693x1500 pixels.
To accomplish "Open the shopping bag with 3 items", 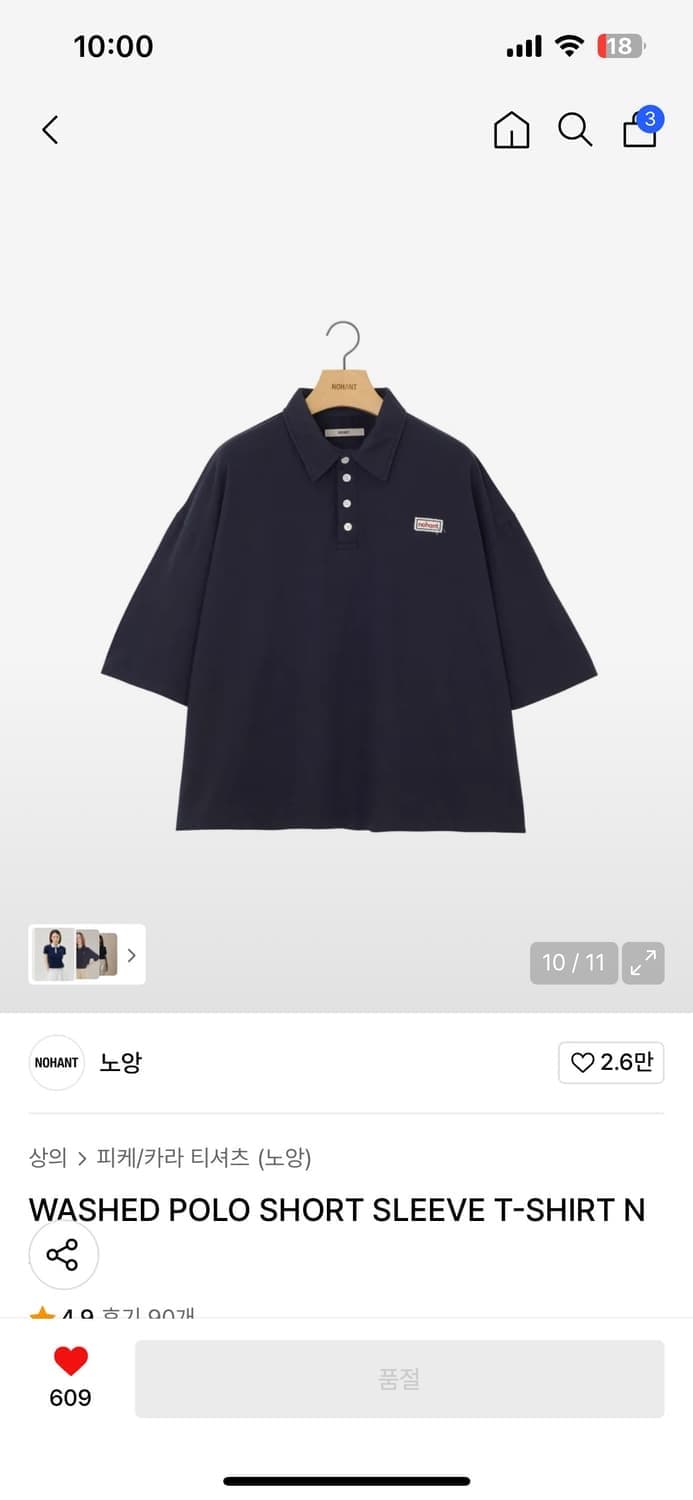I will pos(642,127).
